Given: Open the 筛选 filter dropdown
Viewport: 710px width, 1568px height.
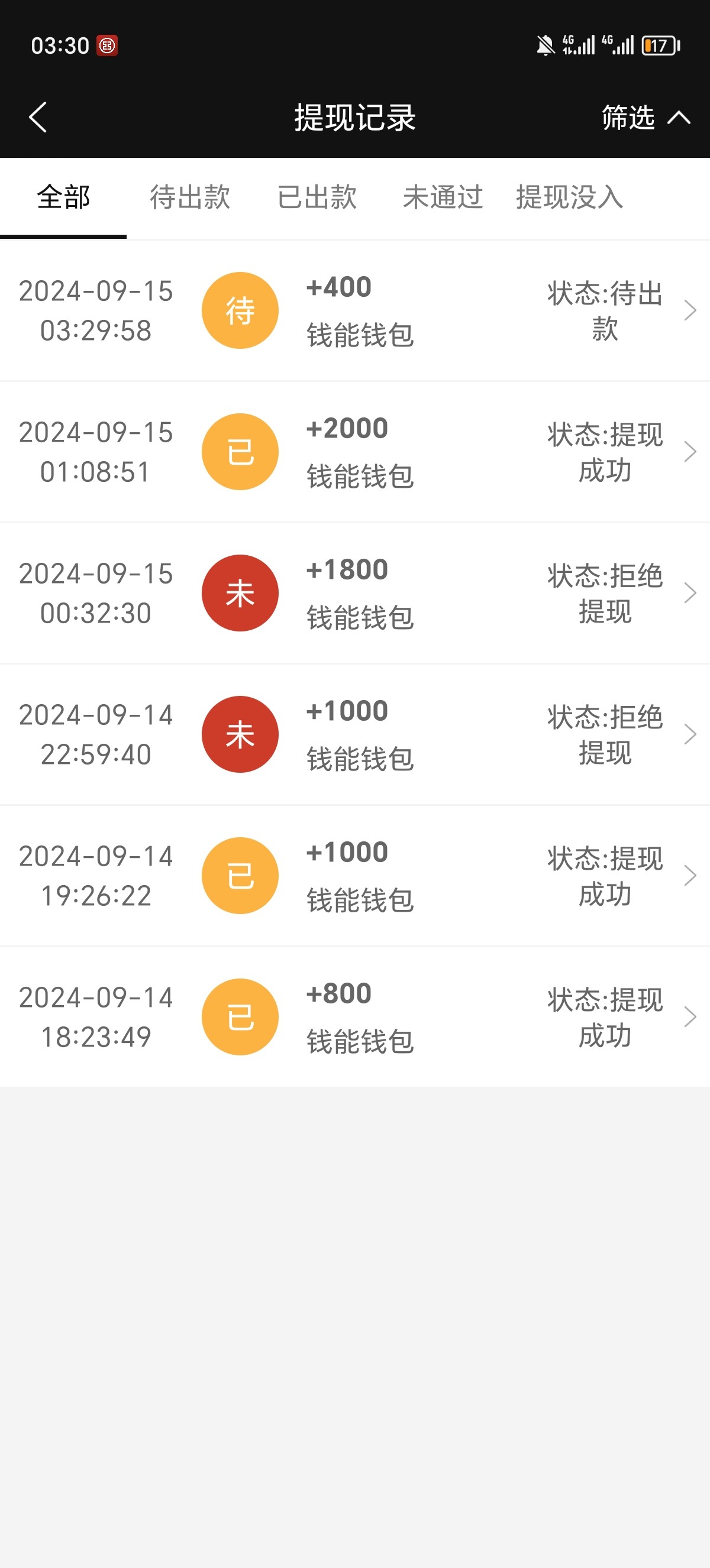Looking at the screenshot, I should [x=644, y=117].
